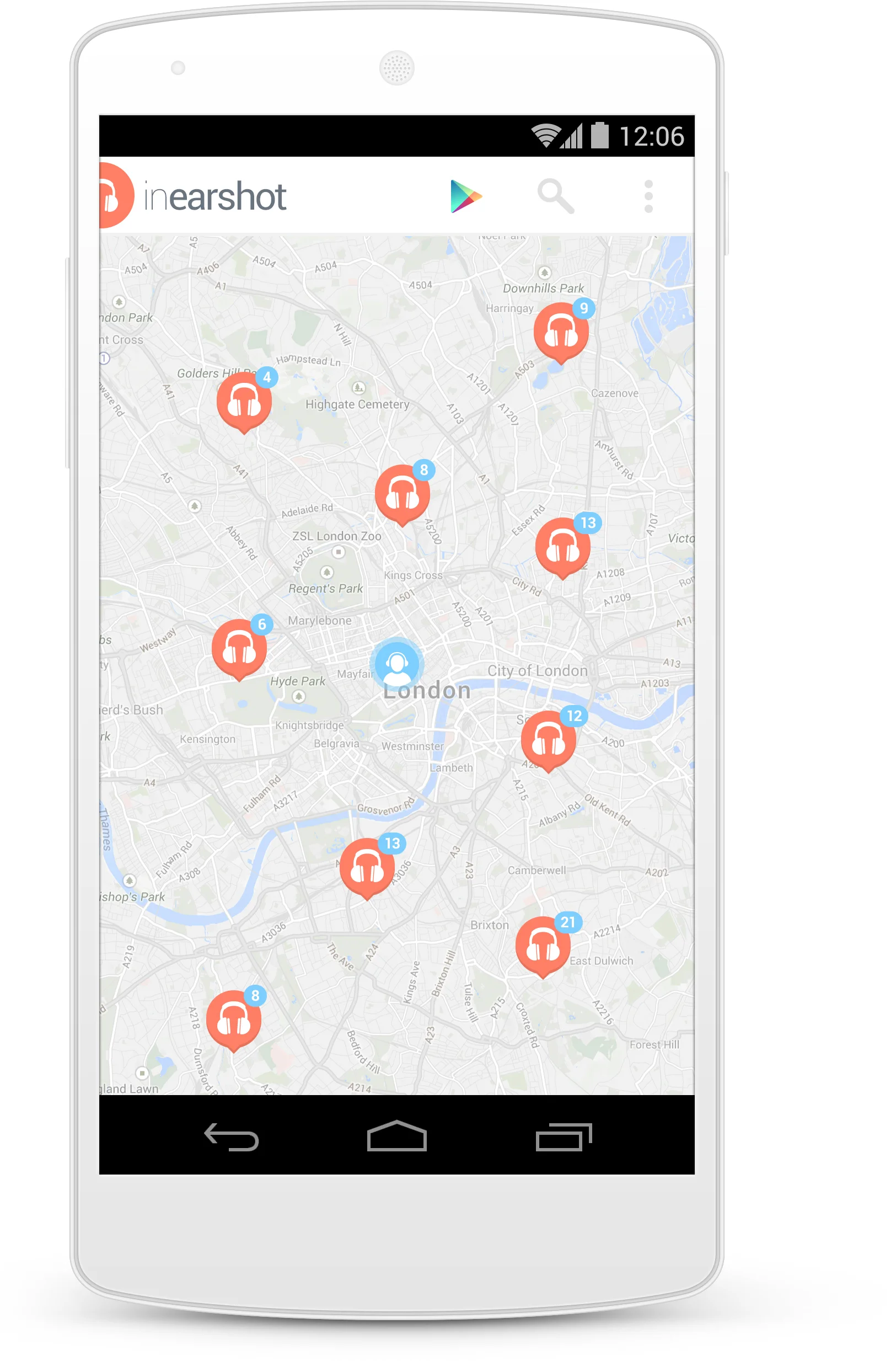Open recent apps from the navigation bar
Image resolution: width=896 pixels, height=1361 pixels.
(x=564, y=1136)
